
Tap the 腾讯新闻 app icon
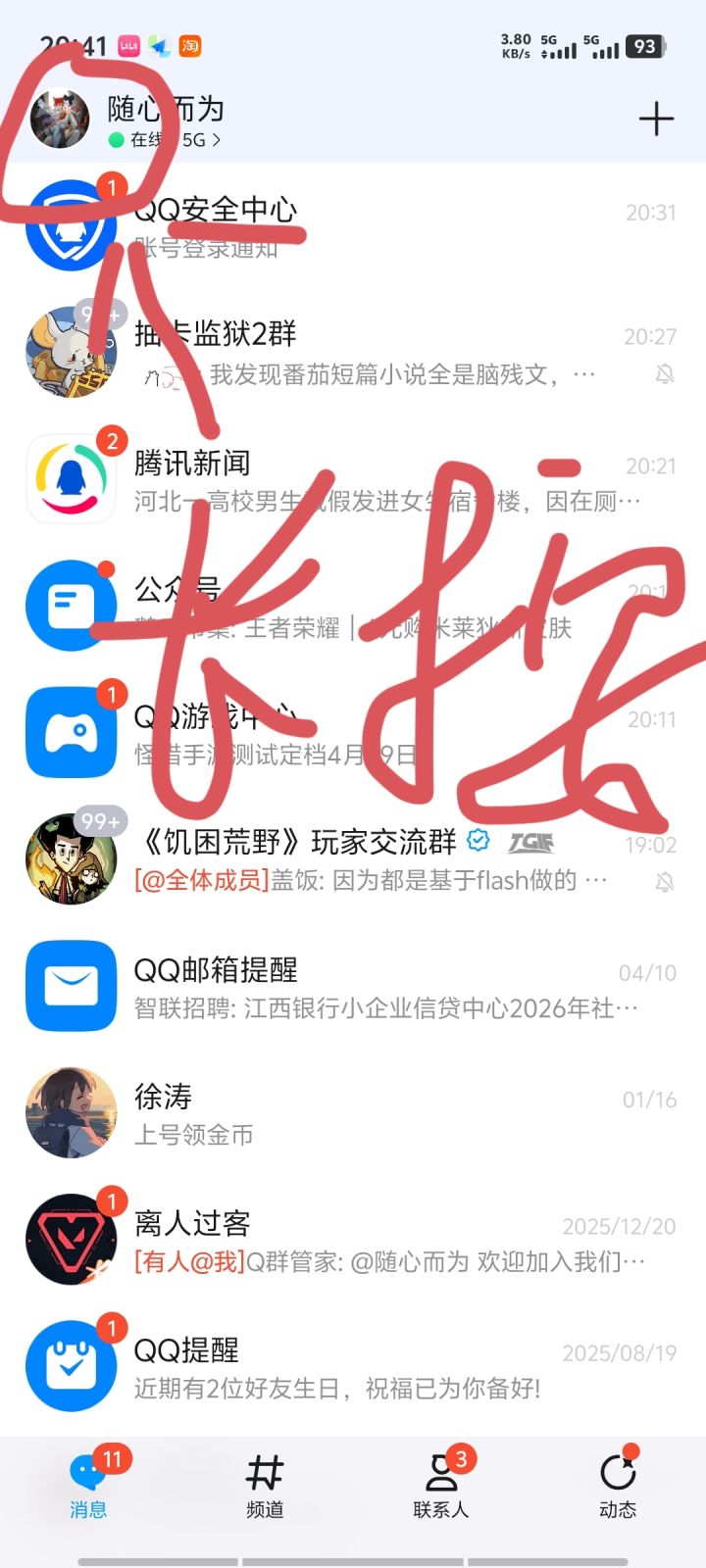[70, 479]
